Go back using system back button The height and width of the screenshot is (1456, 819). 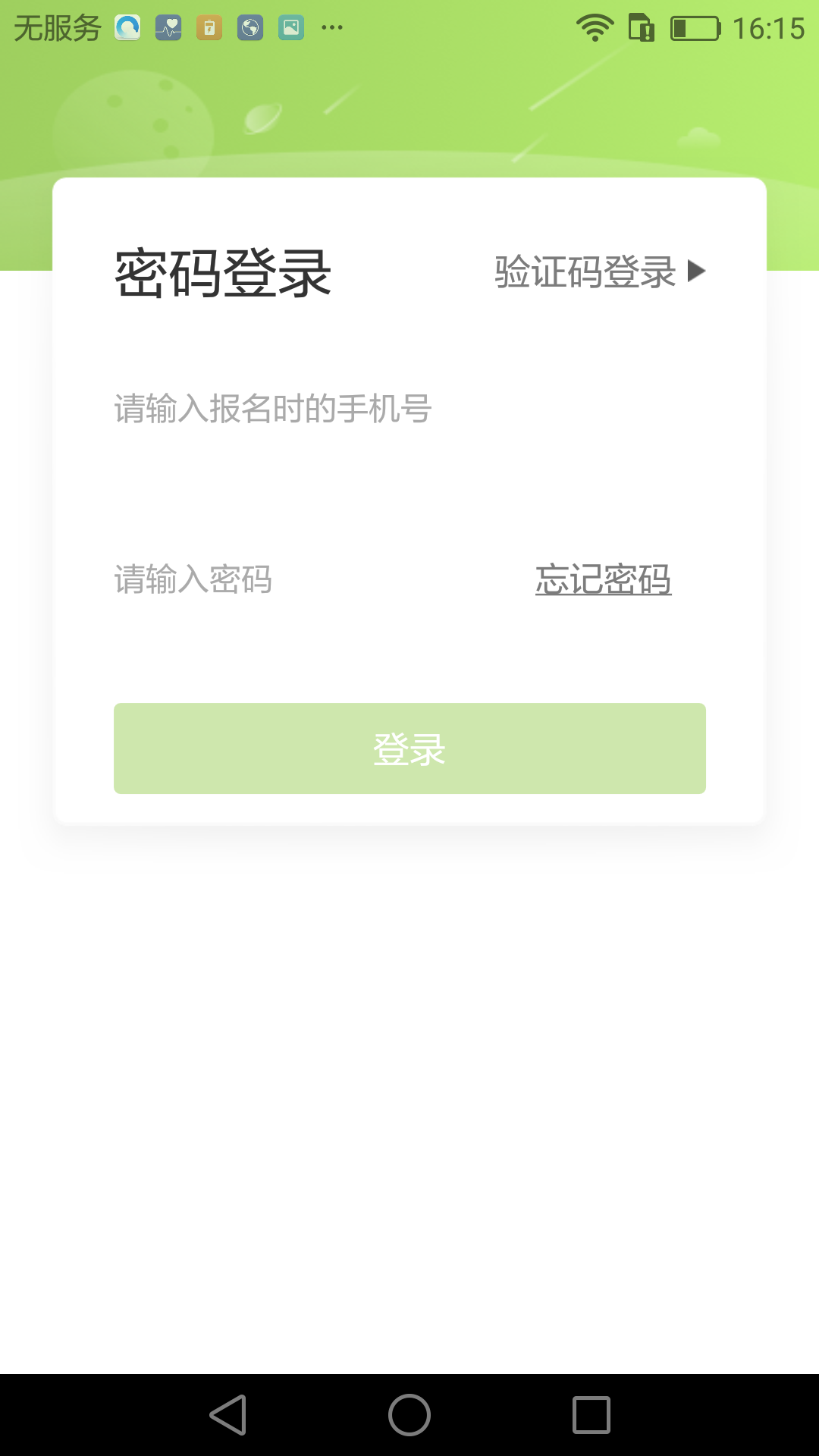228,1415
